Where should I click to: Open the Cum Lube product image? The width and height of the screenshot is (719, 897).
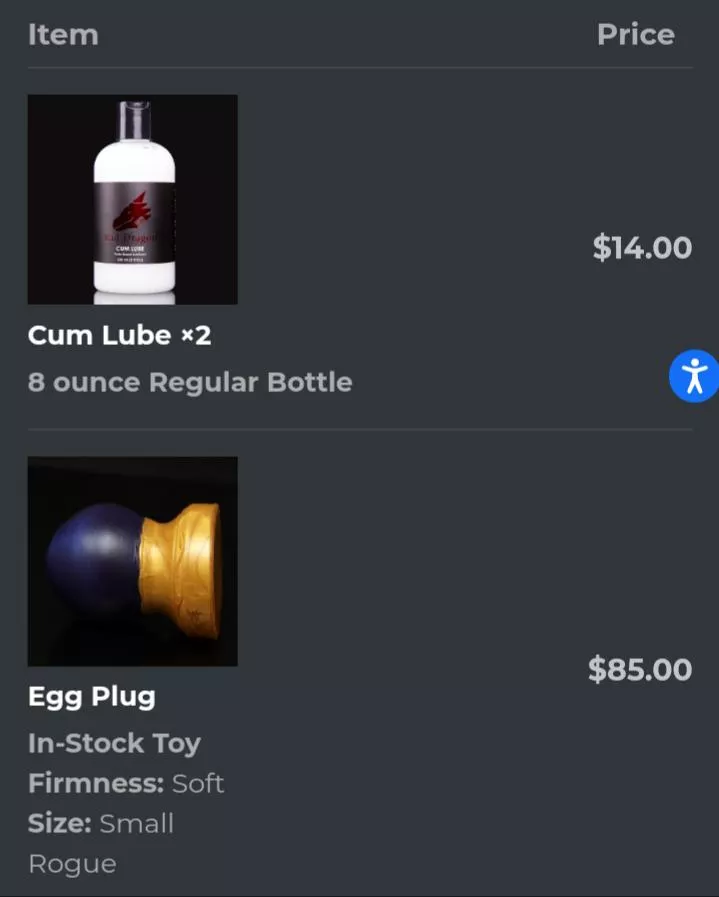133,200
